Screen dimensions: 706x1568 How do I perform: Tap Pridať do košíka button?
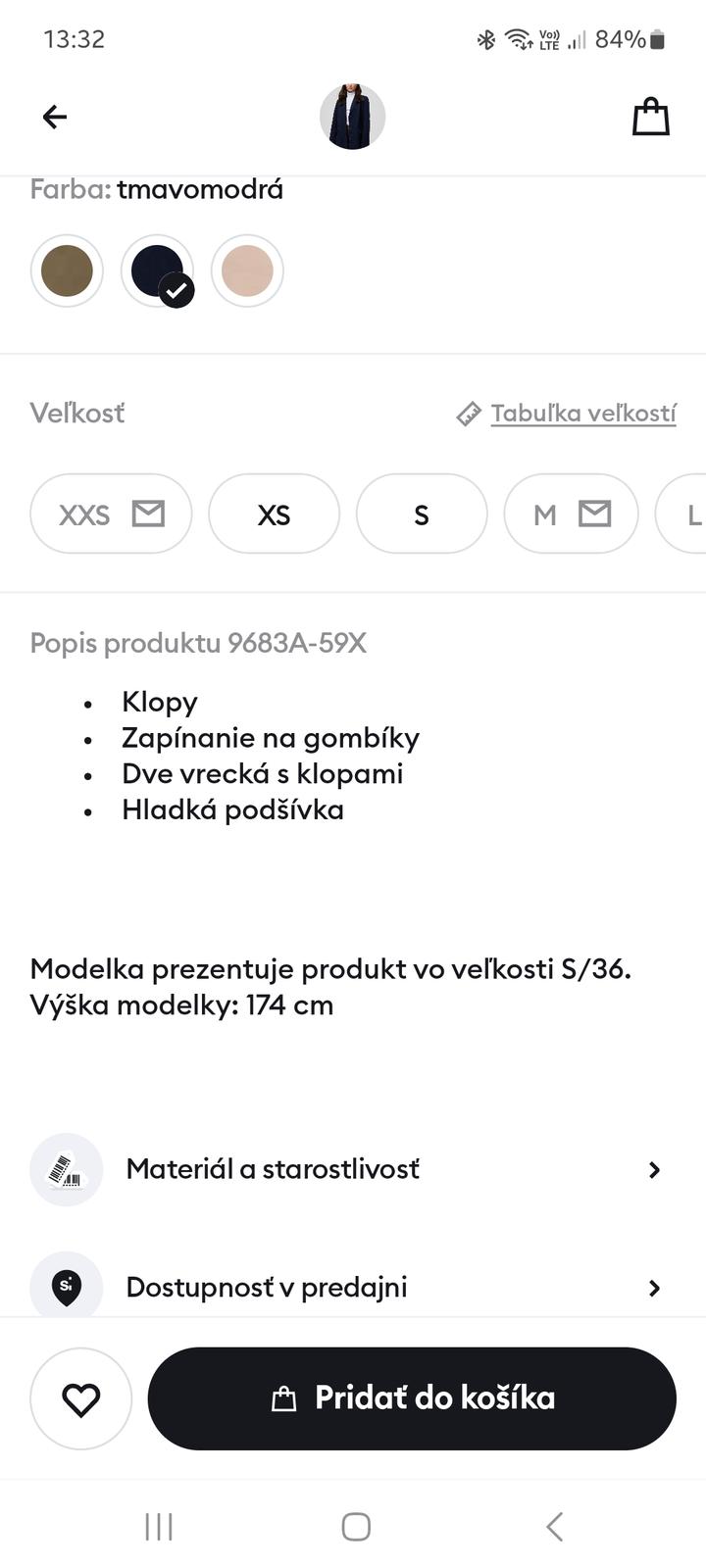click(x=412, y=1398)
